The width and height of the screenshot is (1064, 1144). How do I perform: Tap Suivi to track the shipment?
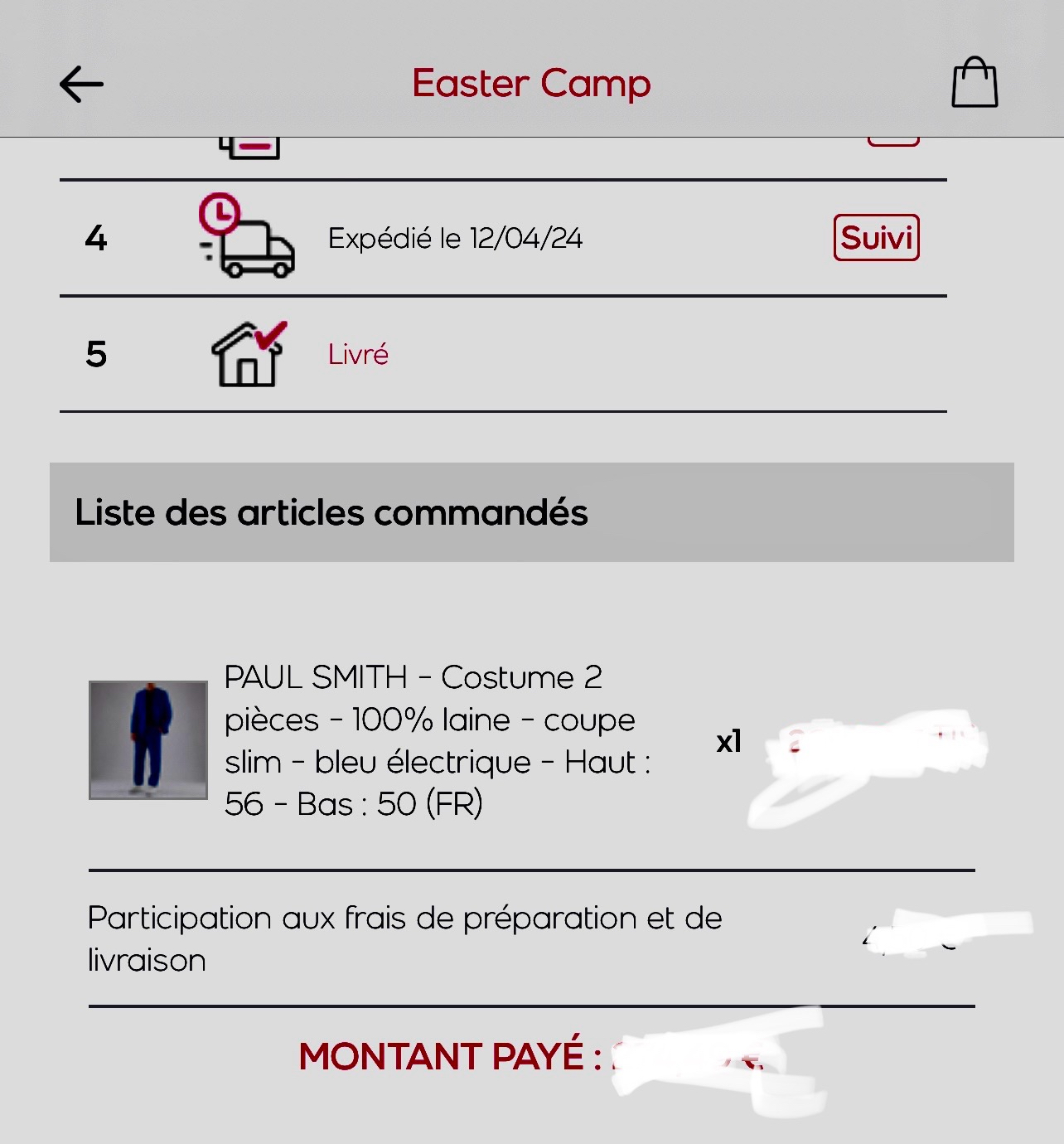click(x=876, y=238)
